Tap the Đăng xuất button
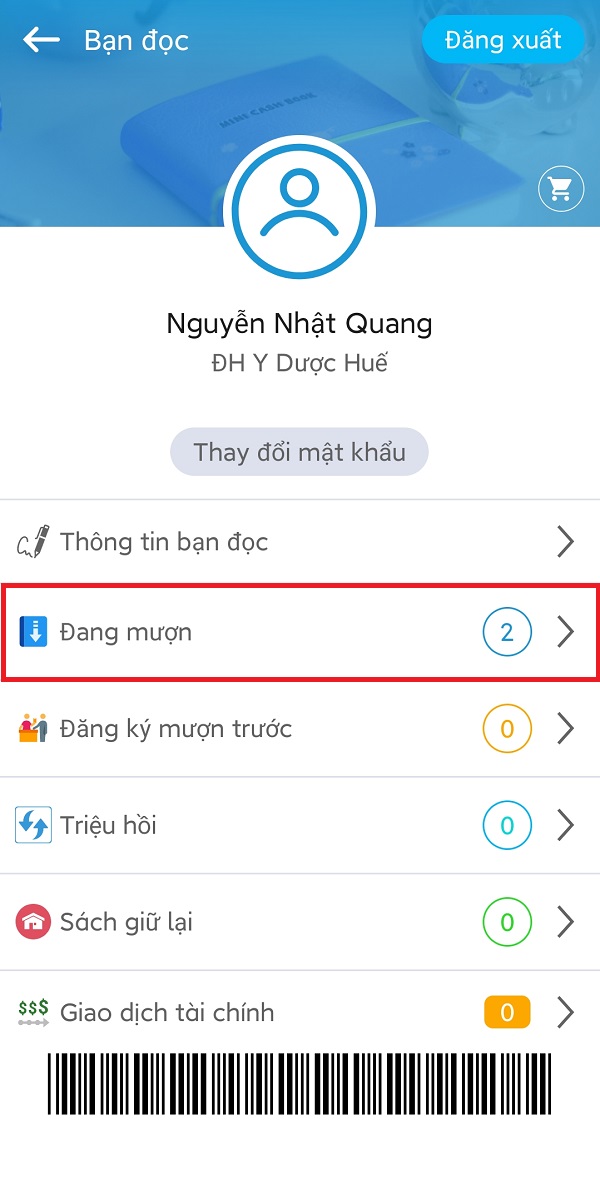 (503, 39)
